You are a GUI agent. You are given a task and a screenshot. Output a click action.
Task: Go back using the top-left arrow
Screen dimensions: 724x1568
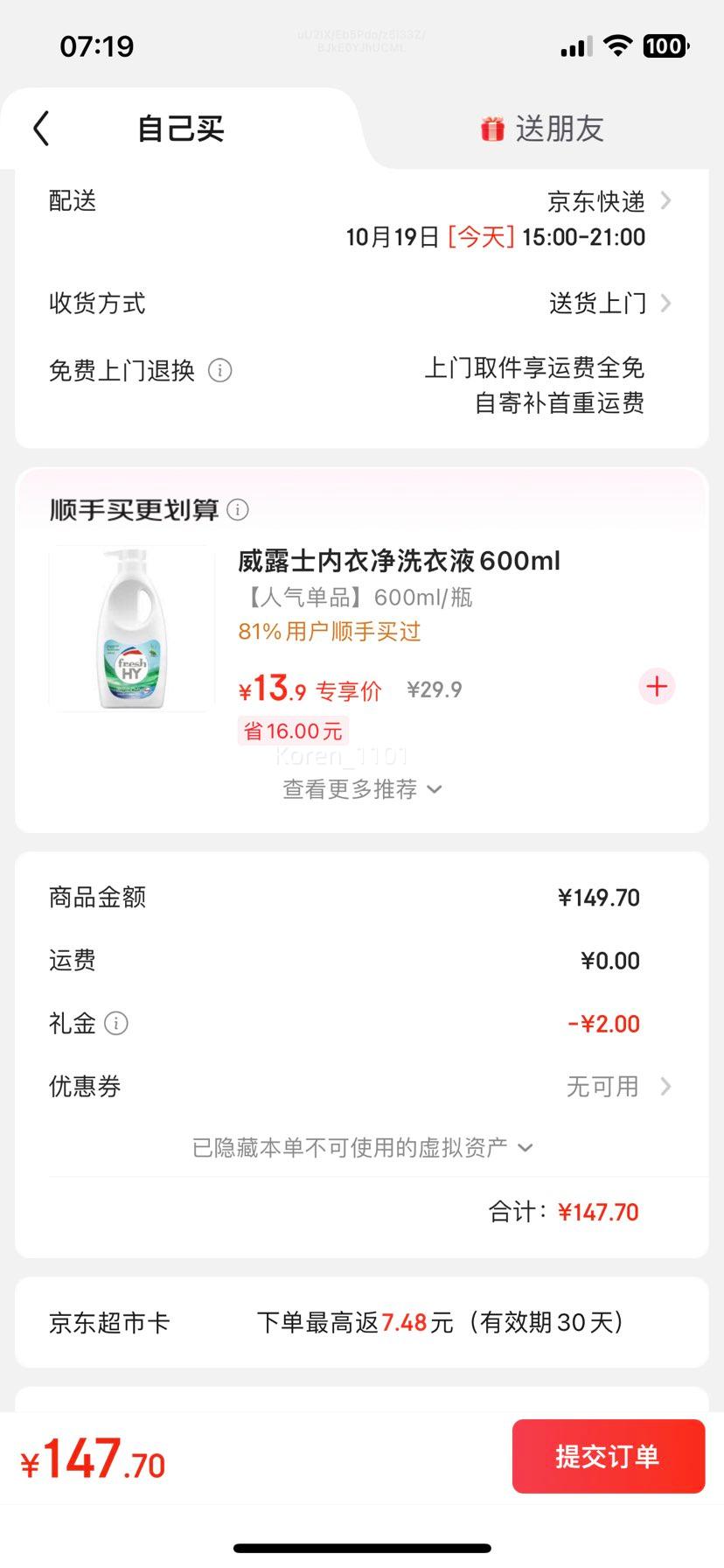41,129
